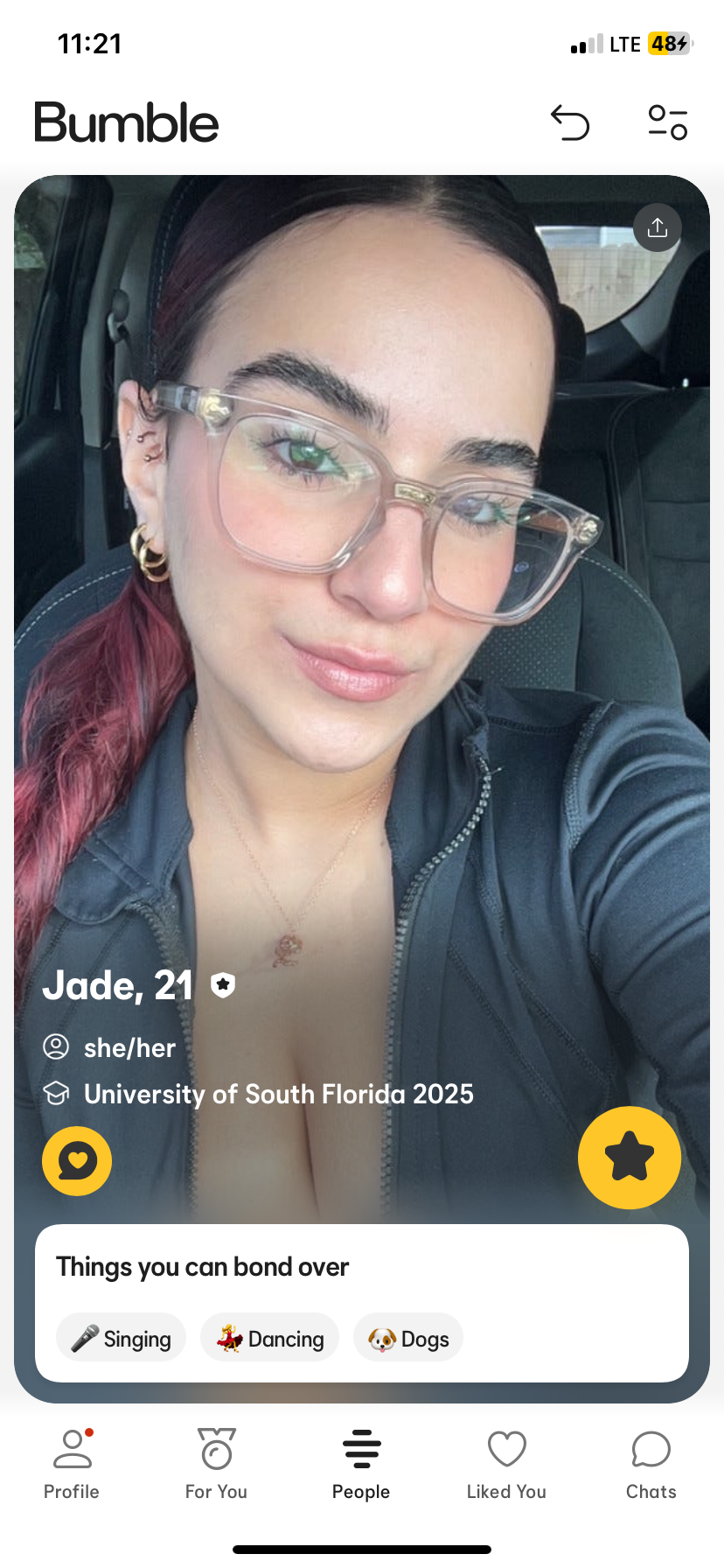
Task: Switch to the Liked You tab
Action: tap(506, 1464)
